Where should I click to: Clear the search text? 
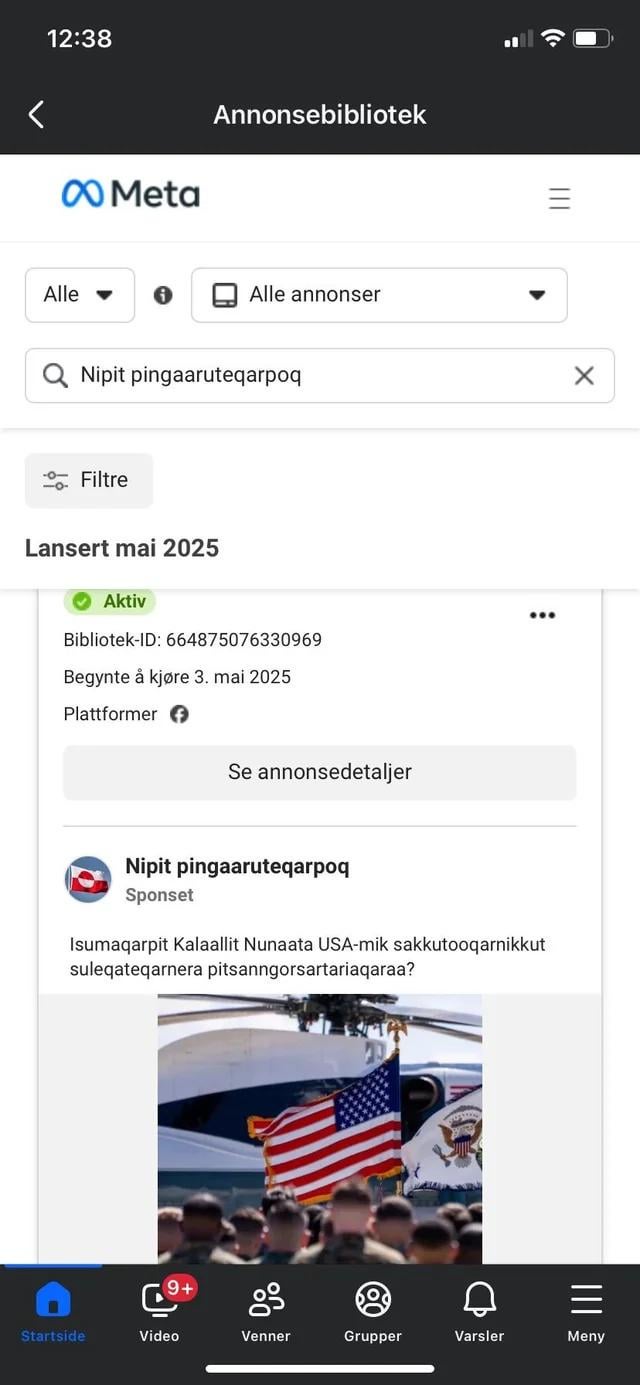point(584,375)
